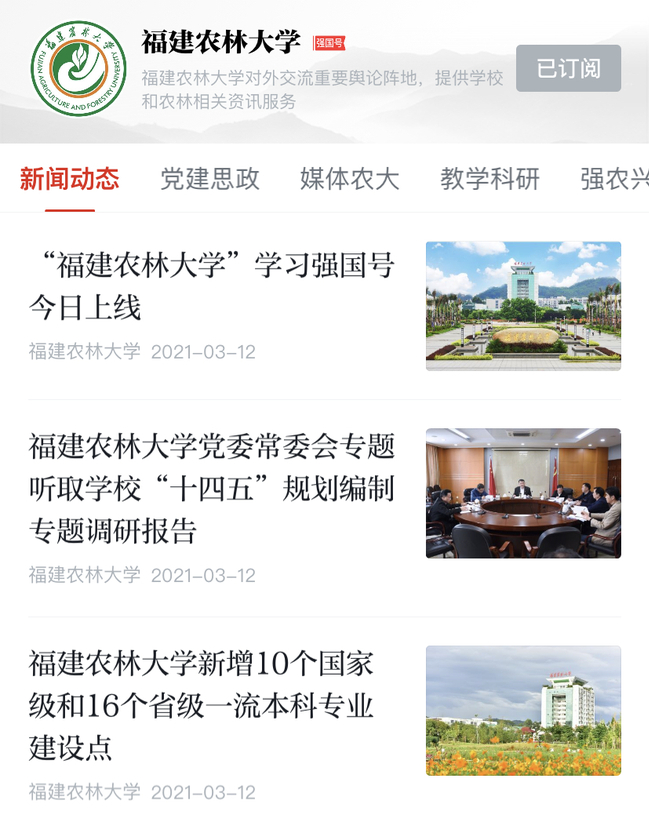Open article about 学习强国号今日上线
This screenshot has width=649, height=815.
point(212,286)
